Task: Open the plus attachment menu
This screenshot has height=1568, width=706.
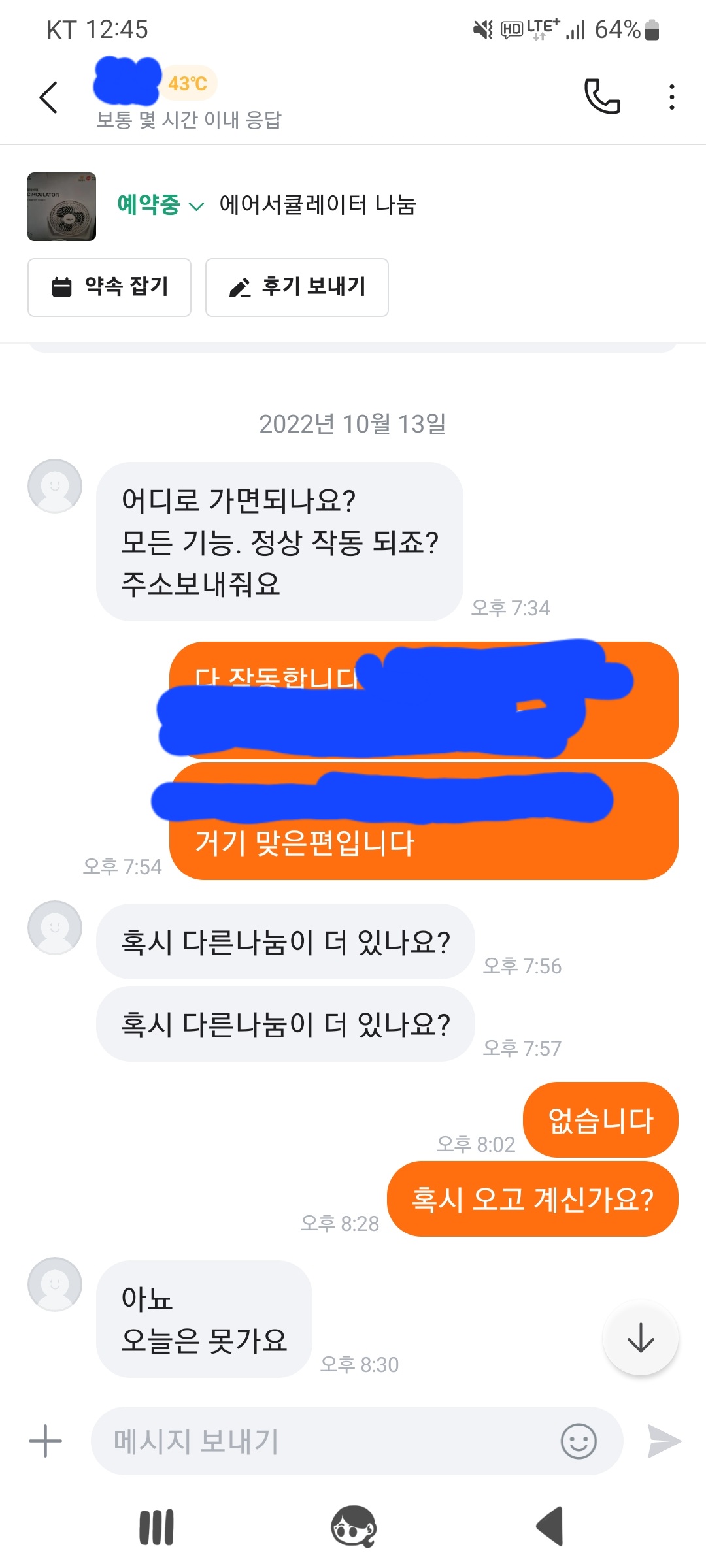Action: pyautogui.click(x=46, y=1441)
